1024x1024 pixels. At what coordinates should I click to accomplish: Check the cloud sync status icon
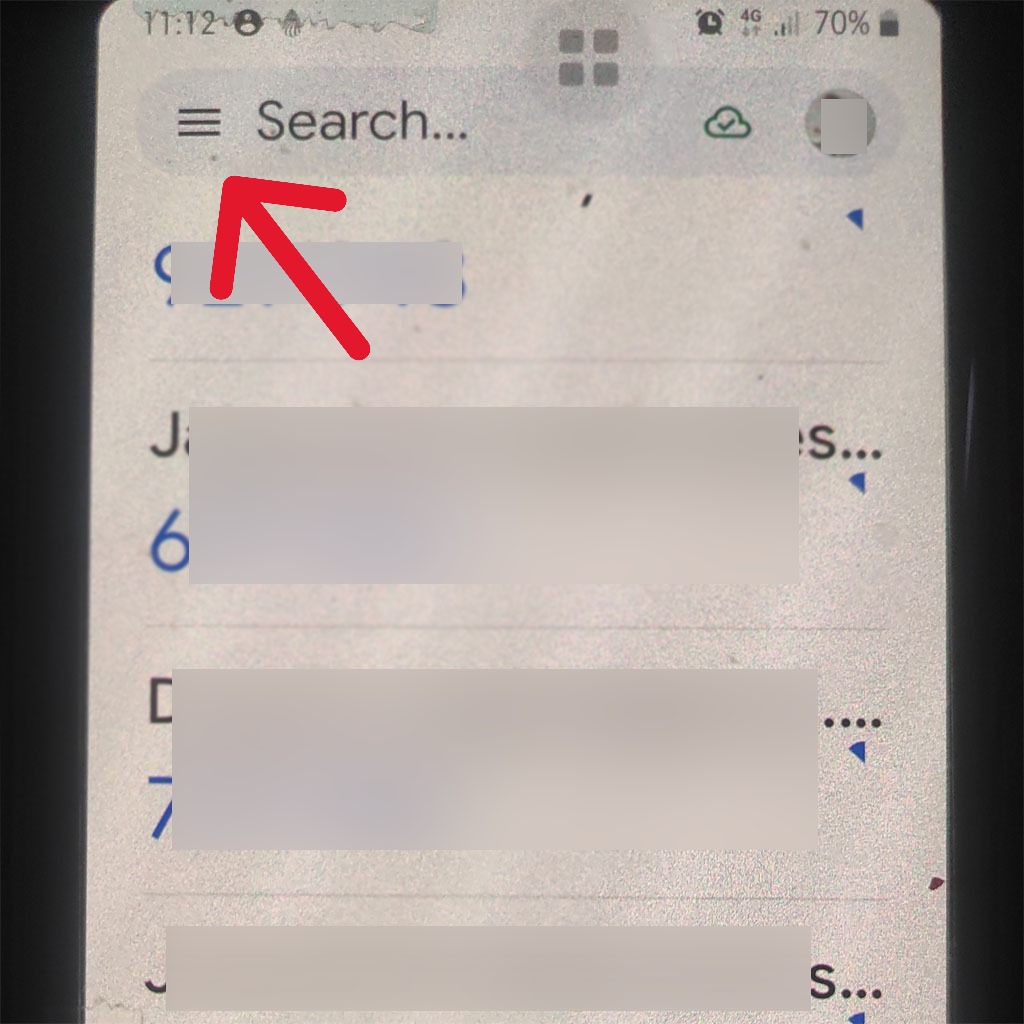[727, 124]
